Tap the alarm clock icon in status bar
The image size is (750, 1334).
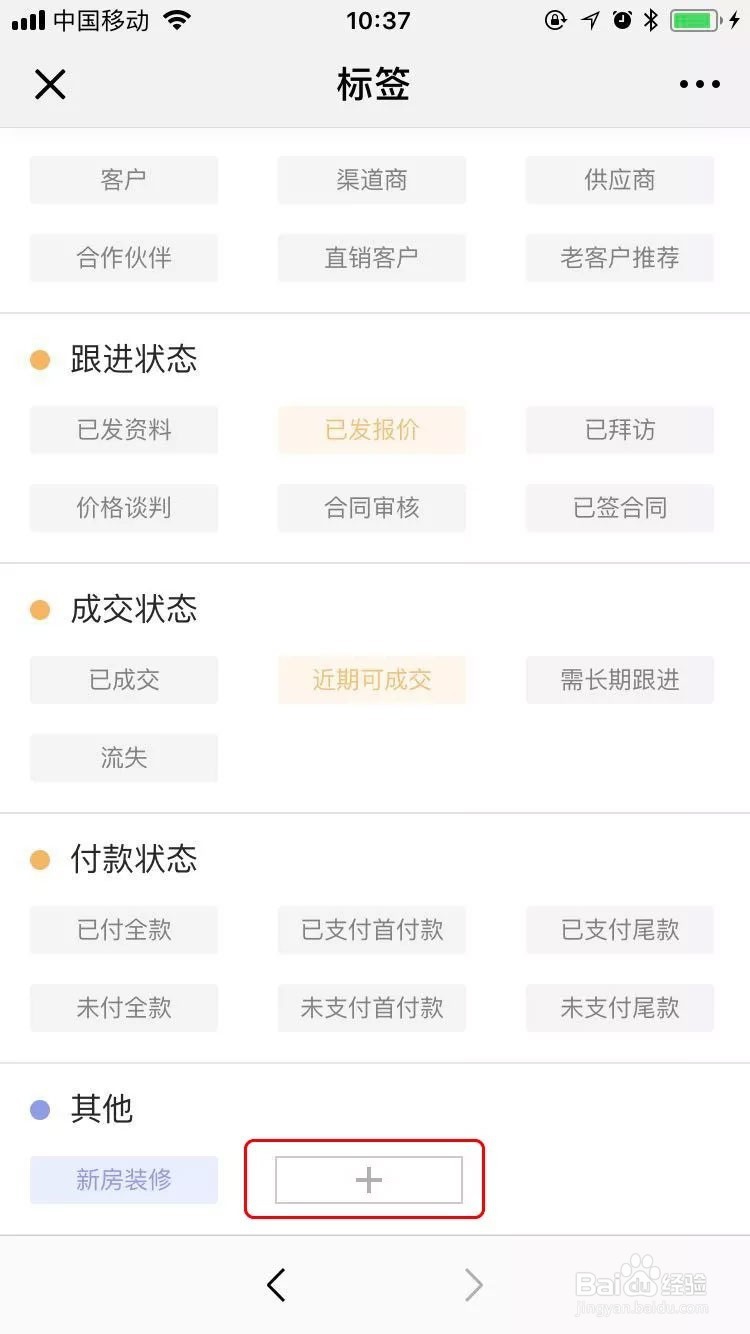pyautogui.click(x=622, y=19)
